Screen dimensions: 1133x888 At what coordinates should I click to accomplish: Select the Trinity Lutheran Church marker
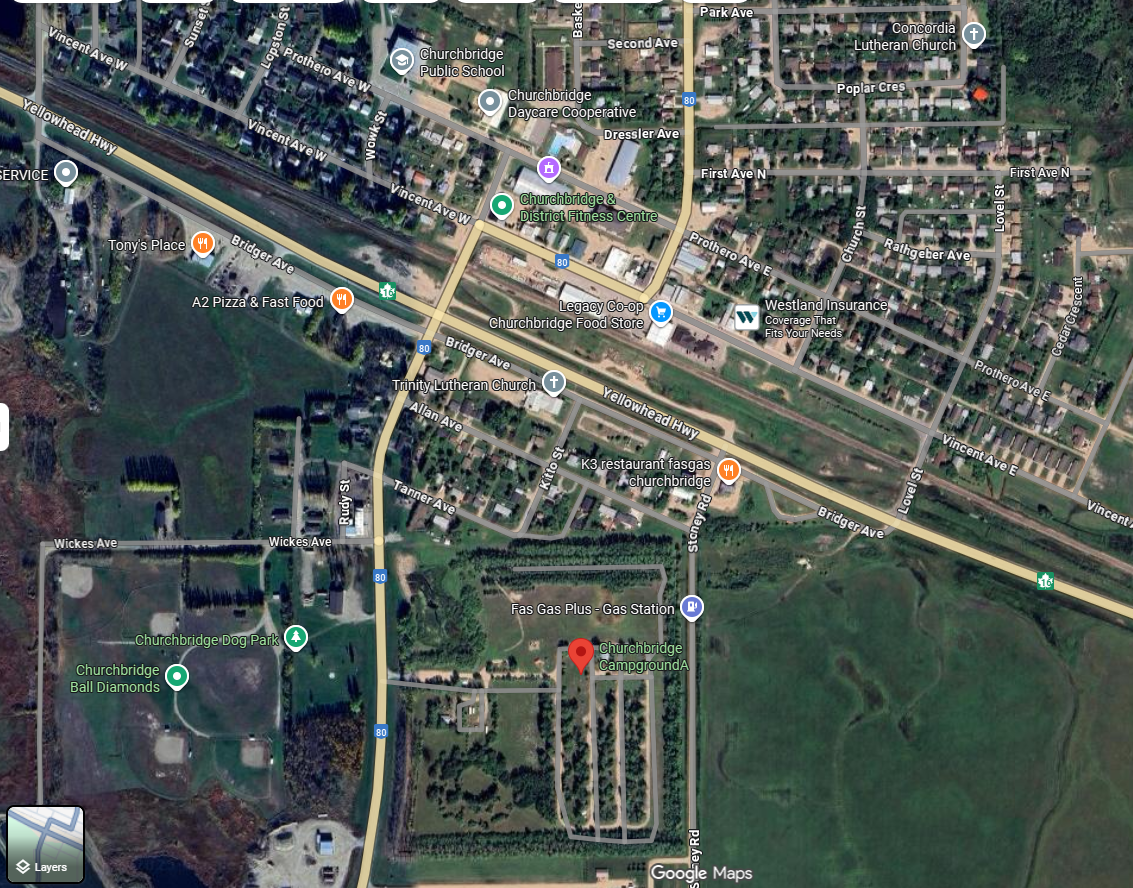(553, 382)
